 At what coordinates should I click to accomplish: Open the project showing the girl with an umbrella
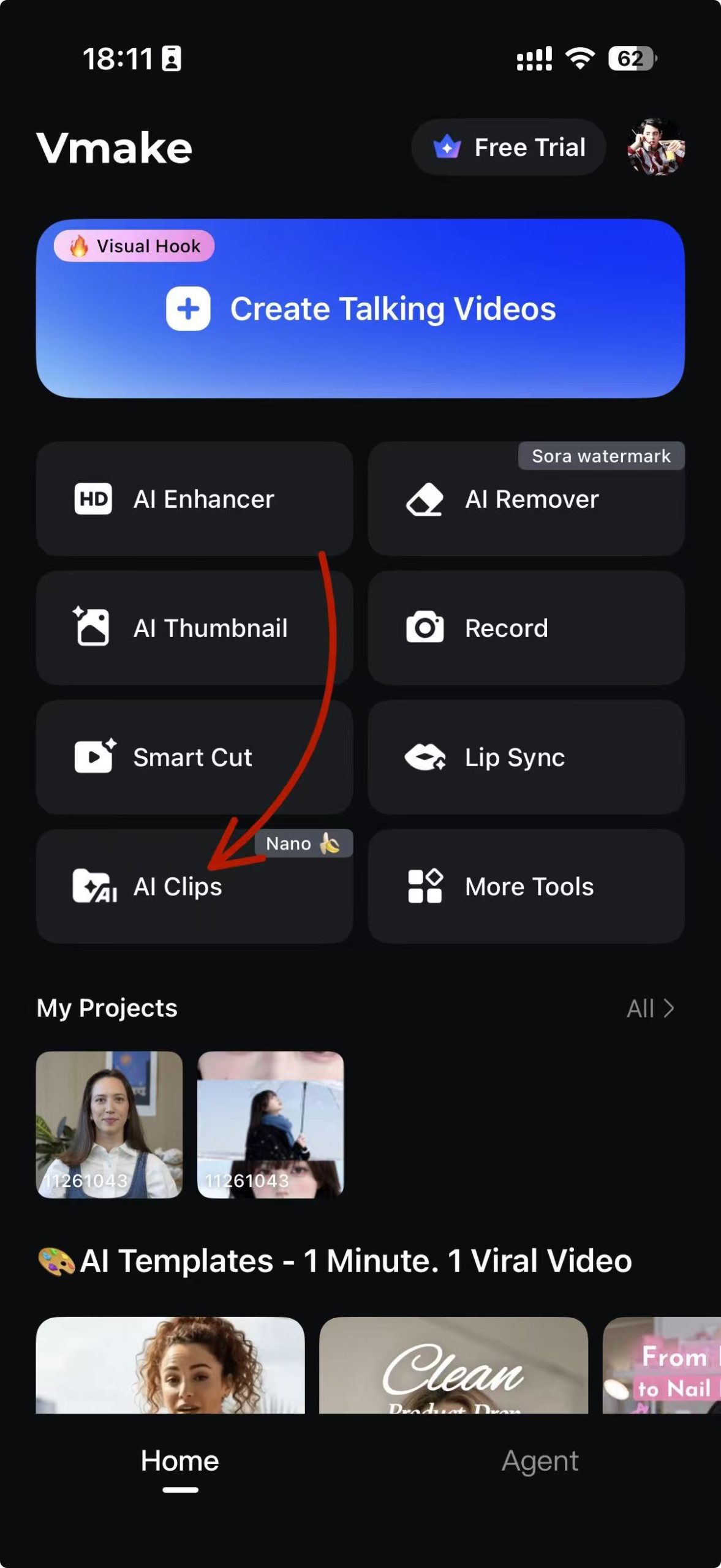pos(270,1125)
